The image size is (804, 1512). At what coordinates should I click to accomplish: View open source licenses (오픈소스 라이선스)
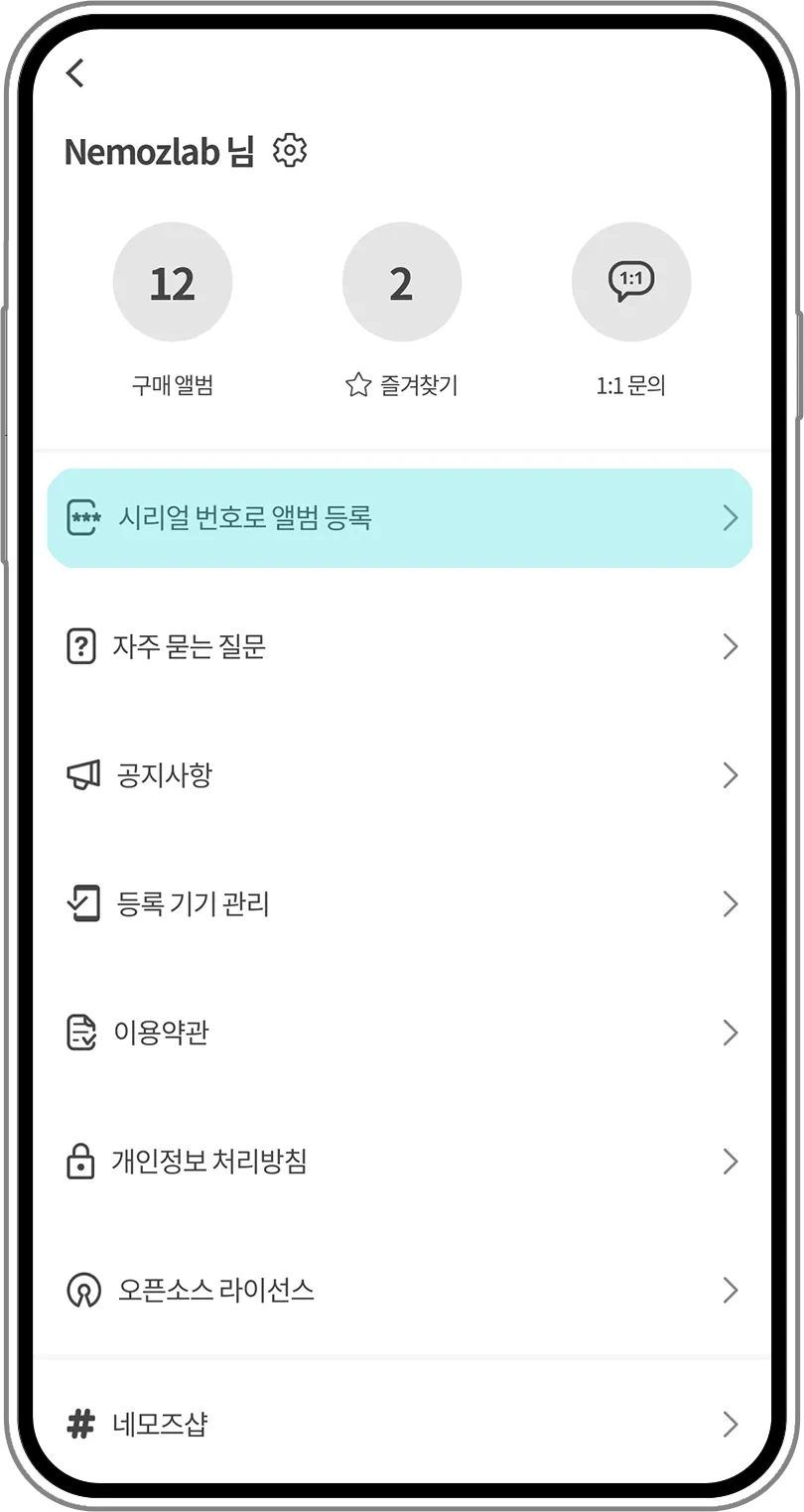pyautogui.click(x=400, y=1290)
